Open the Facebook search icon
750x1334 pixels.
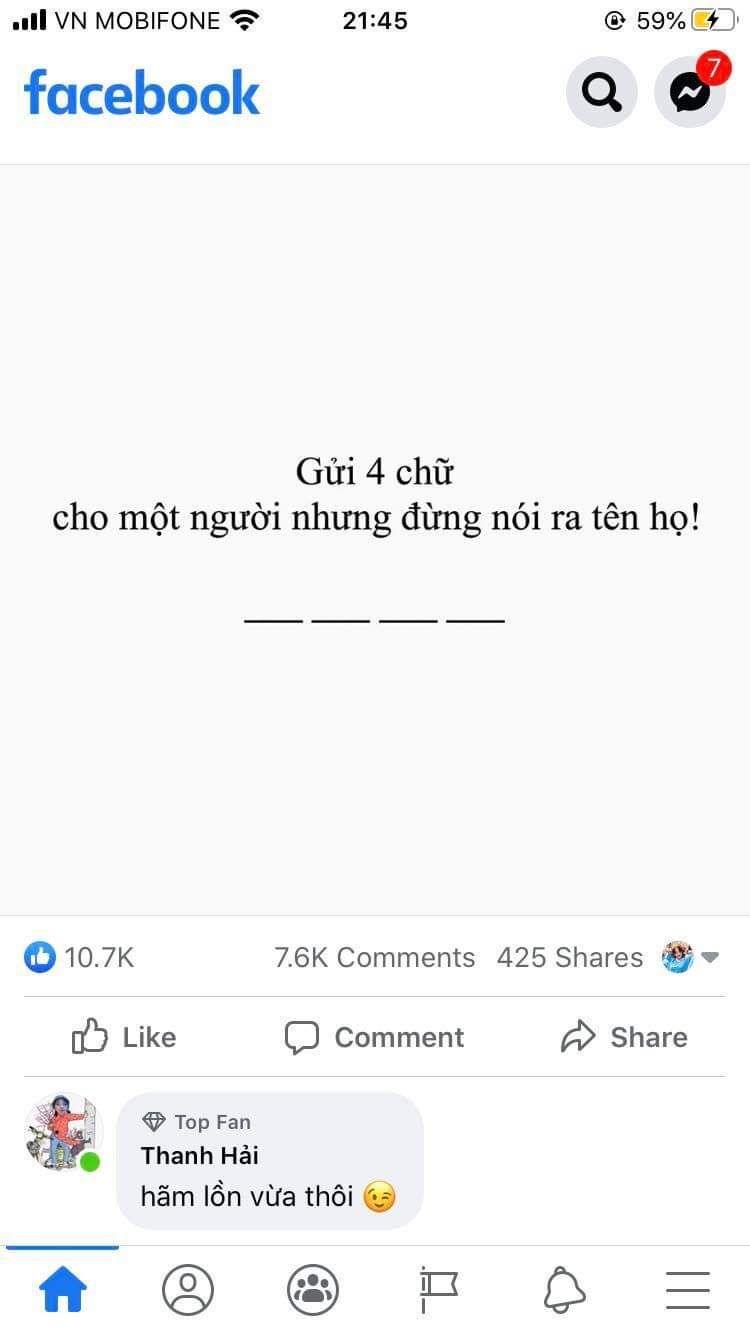(601, 92)
